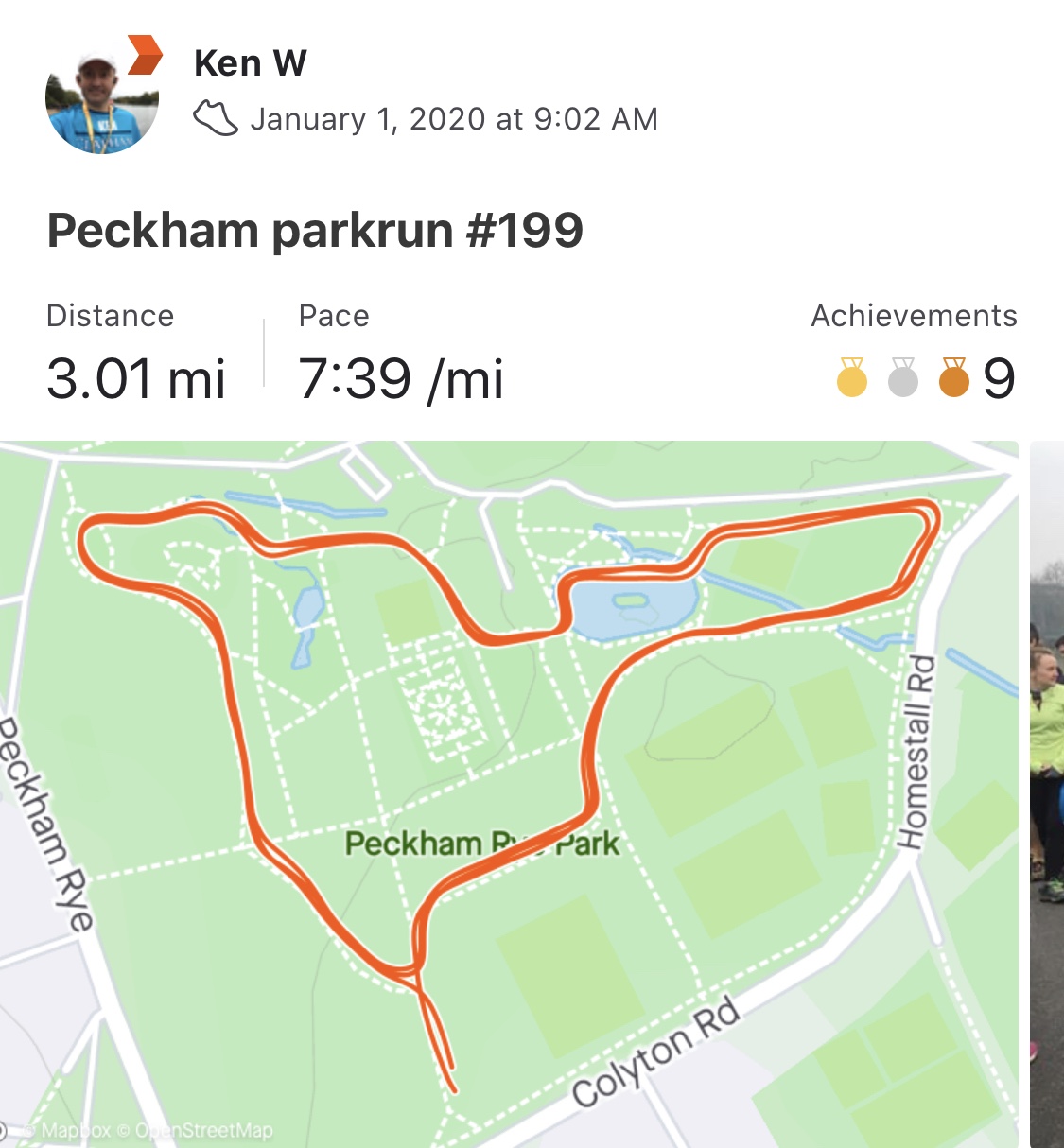View the 9 achievements
The width and height of the screenshot is (1064, 1148).
[925, 378]
